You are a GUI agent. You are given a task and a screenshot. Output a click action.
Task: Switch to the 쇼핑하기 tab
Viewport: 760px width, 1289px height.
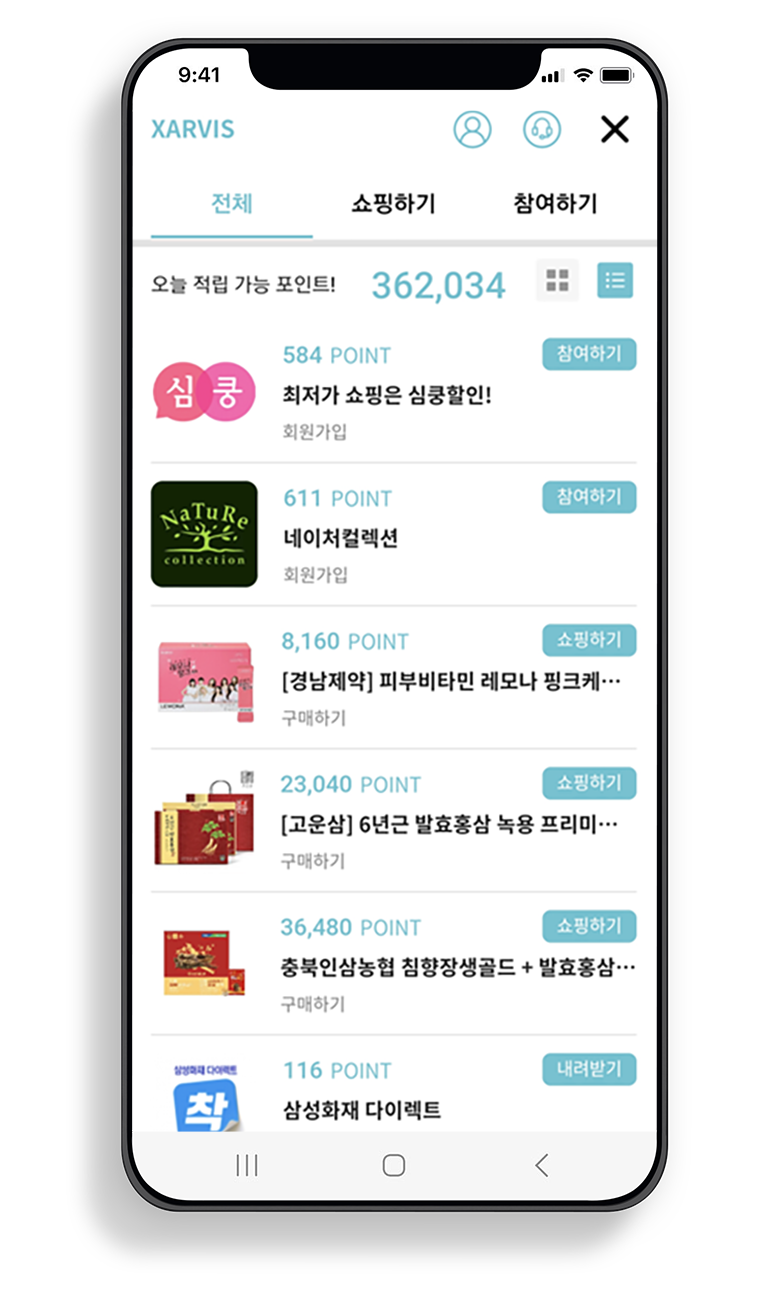393,204
